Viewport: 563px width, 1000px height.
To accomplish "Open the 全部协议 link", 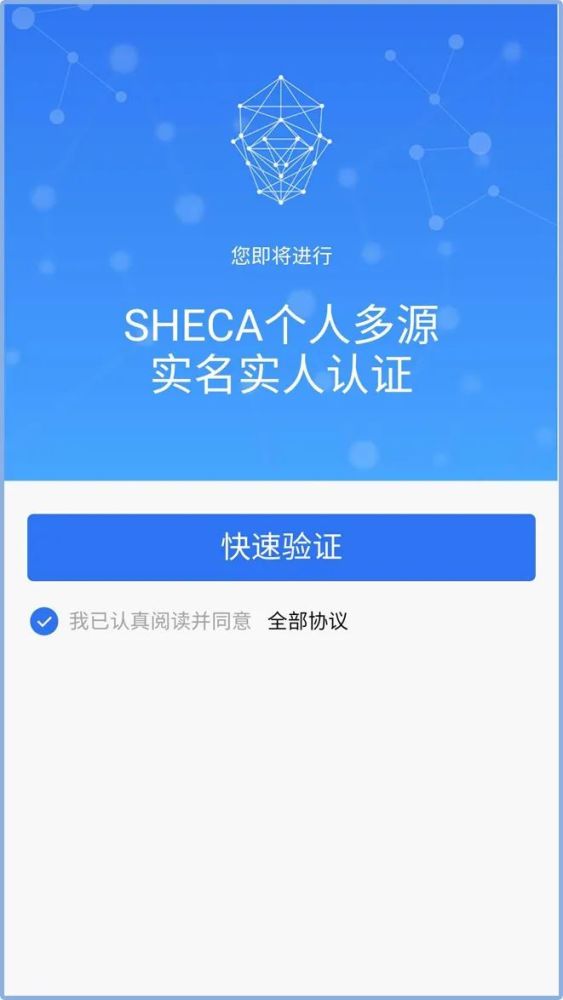I will pyautogui.click(x=307, y=621).
